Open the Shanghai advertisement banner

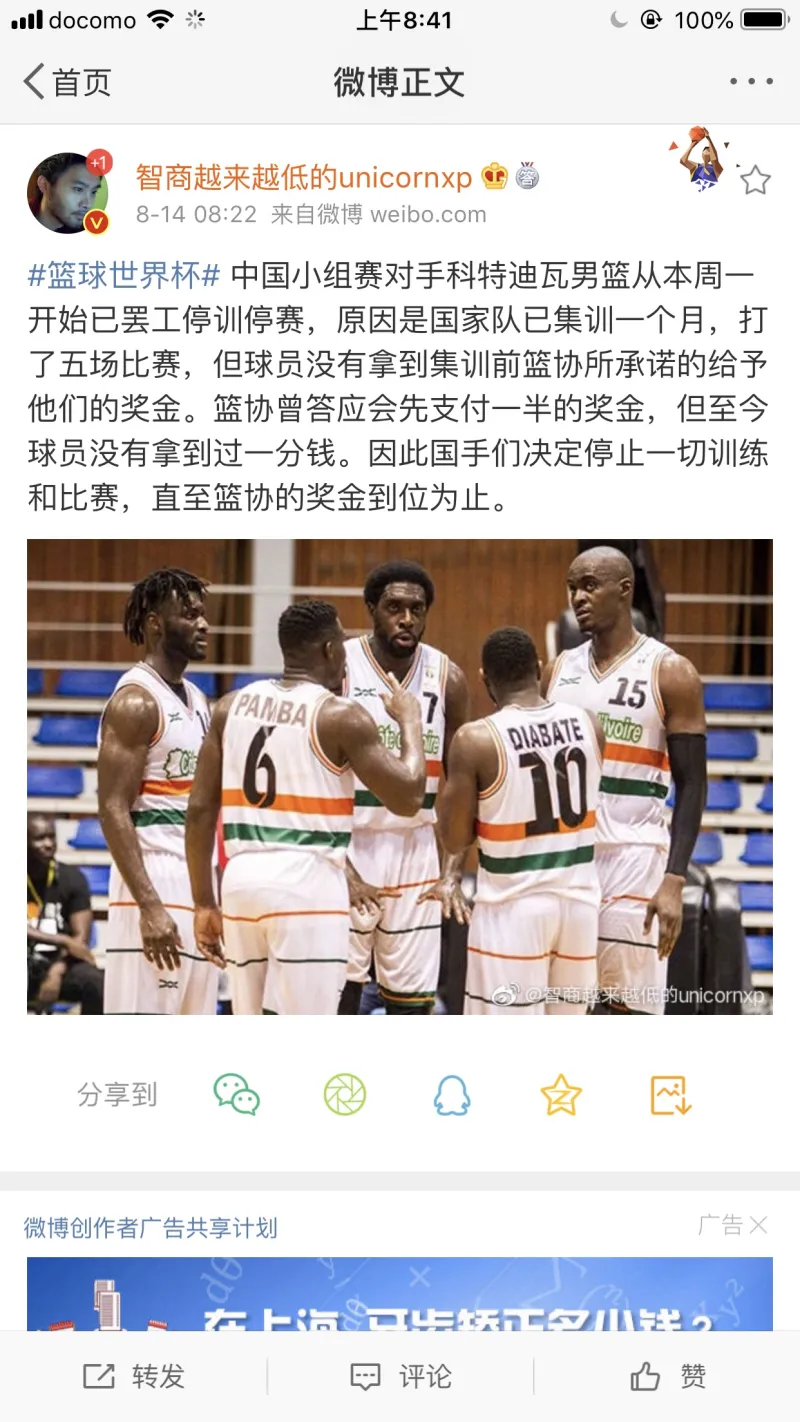400,1294
